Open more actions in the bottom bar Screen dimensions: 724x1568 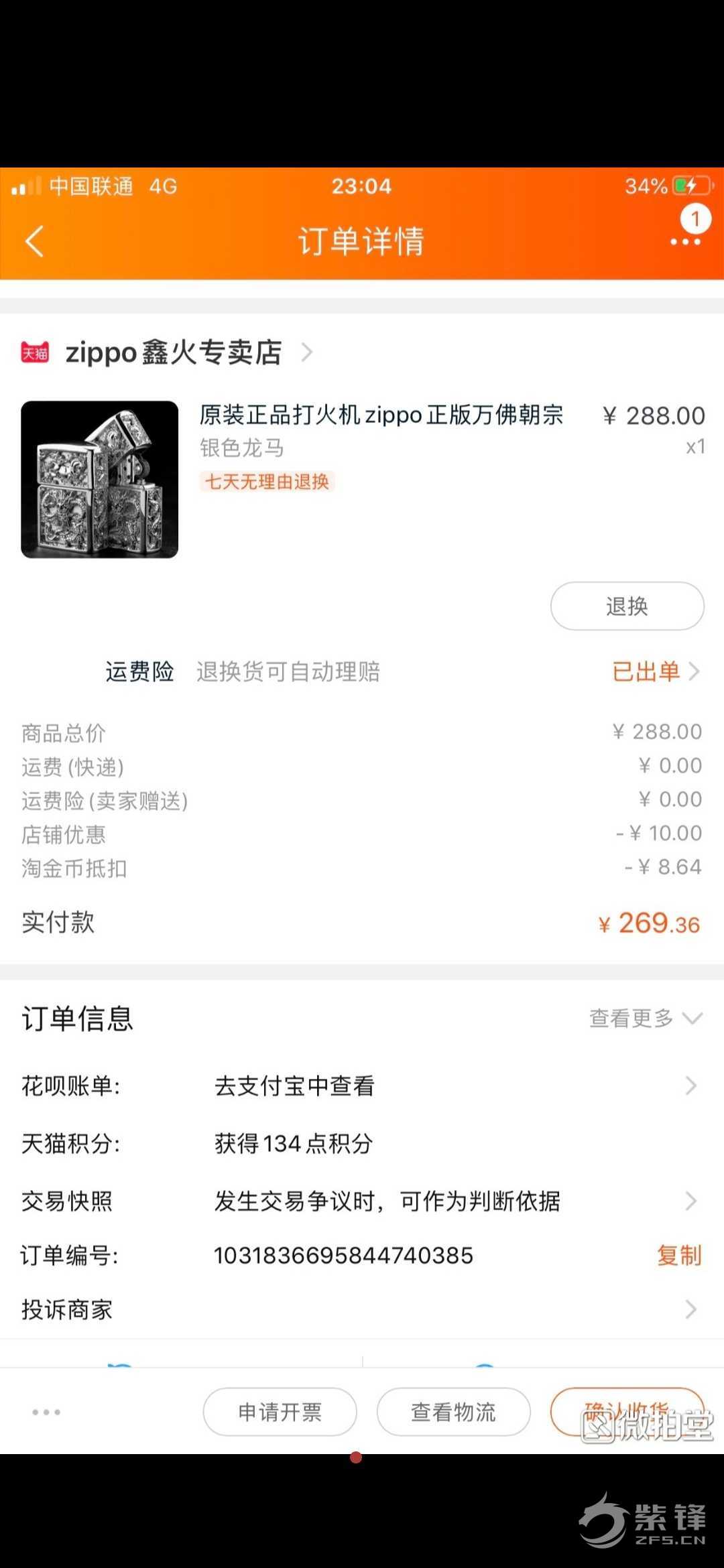tap(46, 1412)
